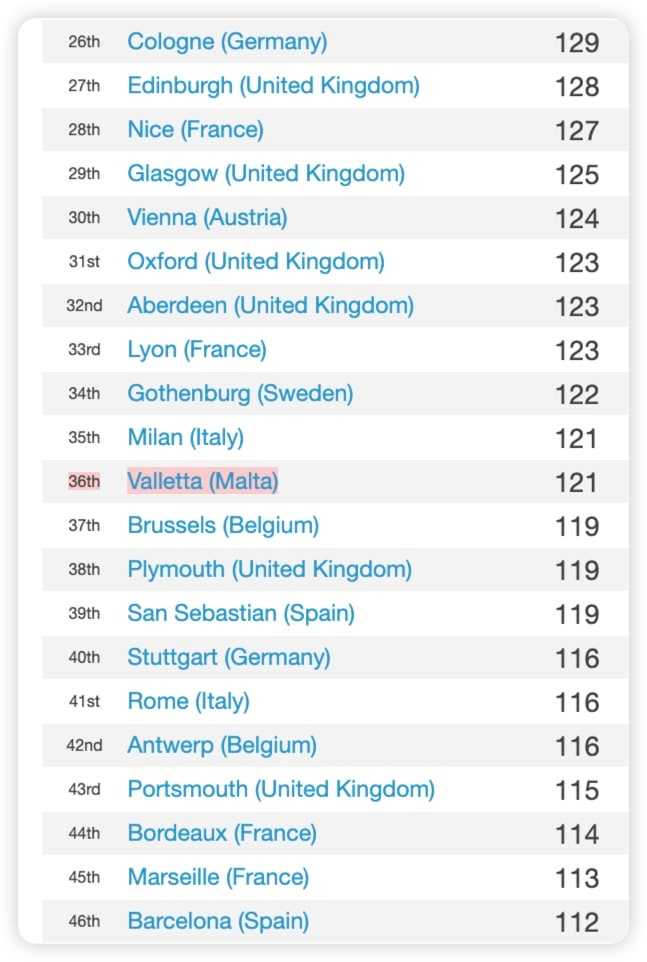Open Aberdeen (United Kingdom) entry

pos(270,306)
